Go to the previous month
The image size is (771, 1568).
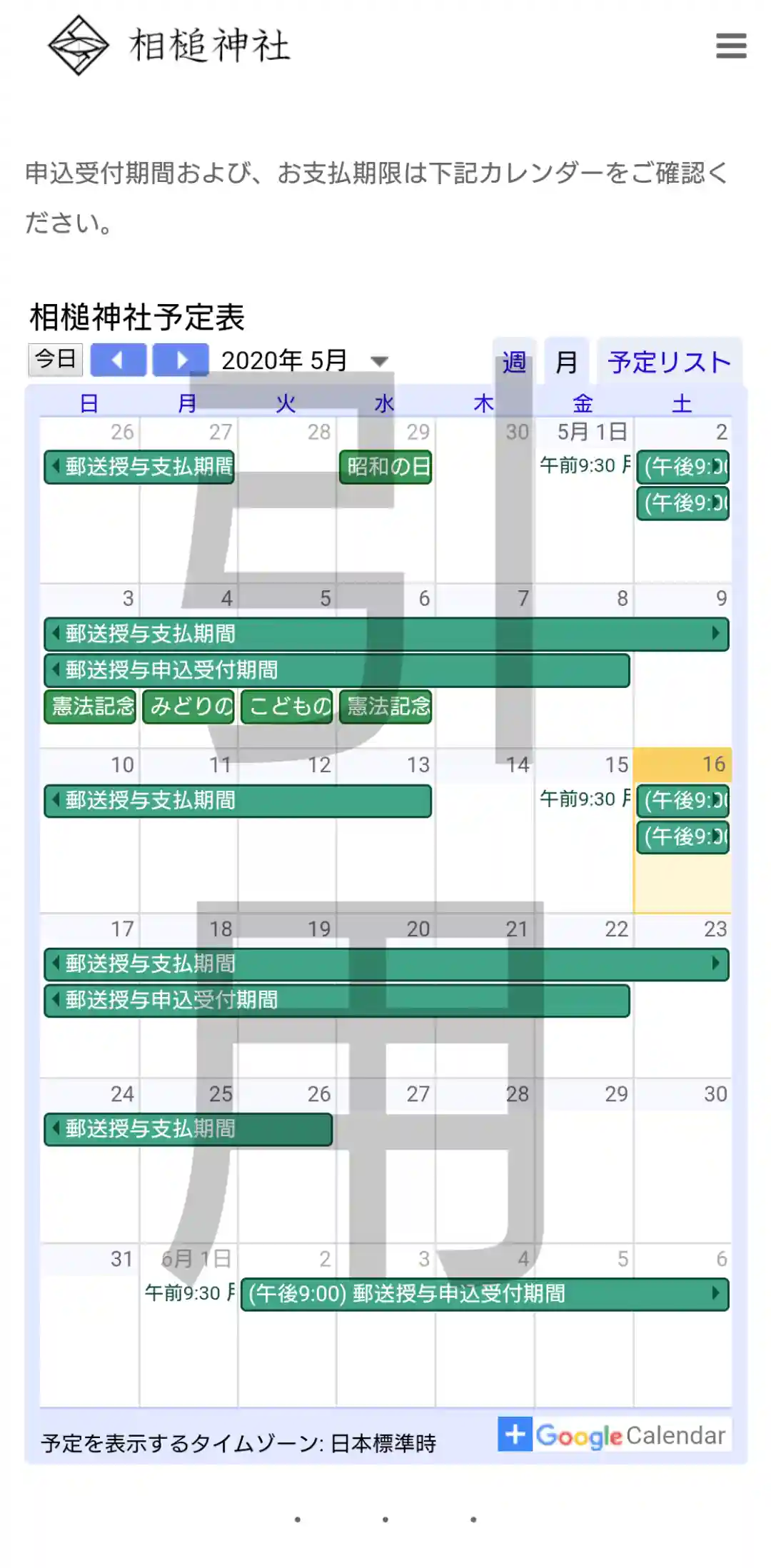(x=119, y=360)
